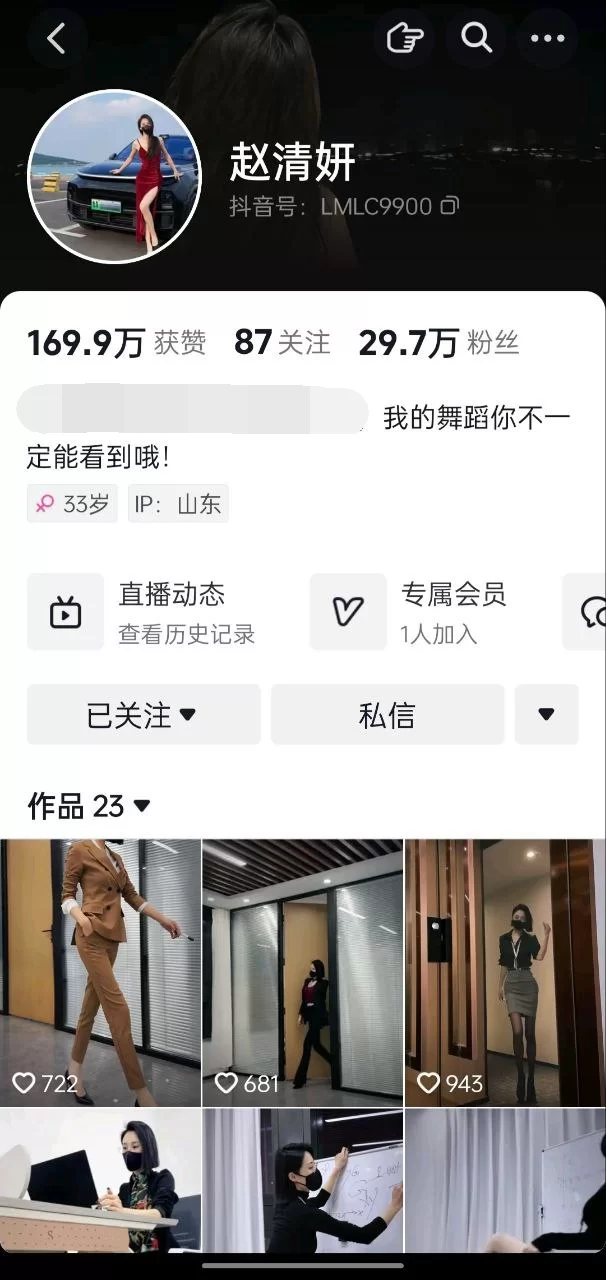
Task: Open the video with 943 likes
Action: point(504,972)
